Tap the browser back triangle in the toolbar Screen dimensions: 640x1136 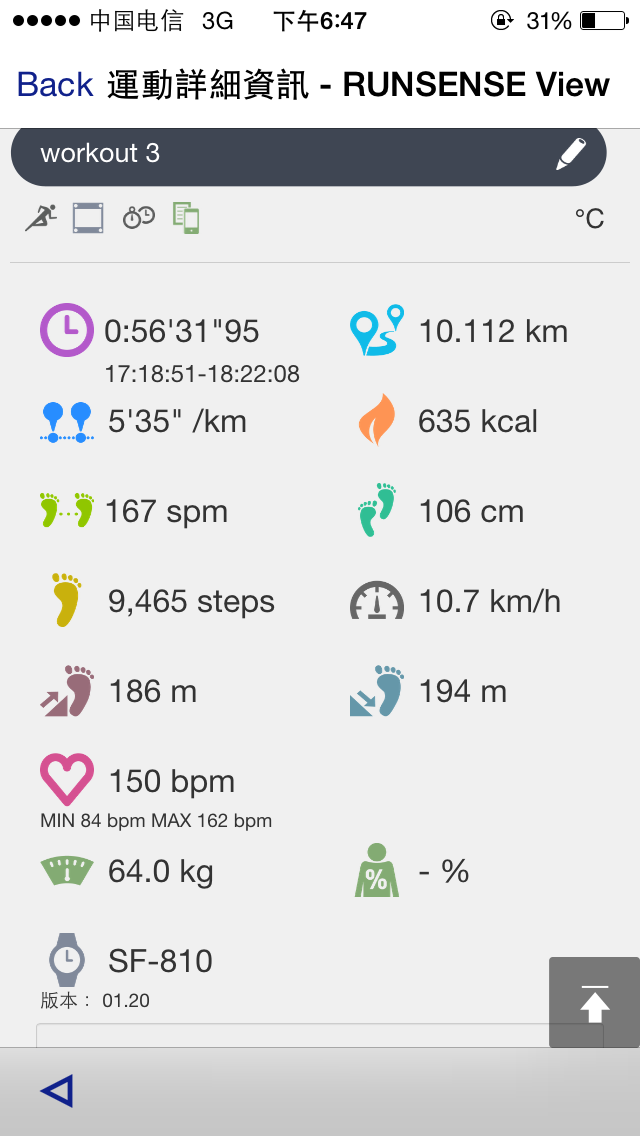(57, 1091)
